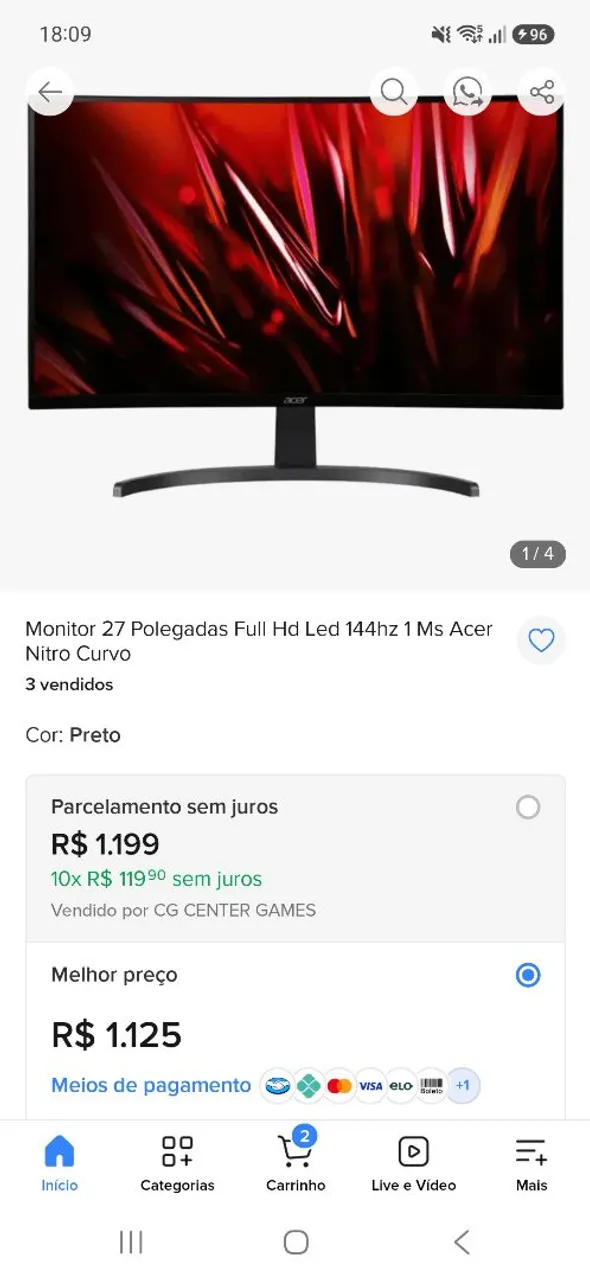Switch to Live e Vídeo tab
This screenshot has width=590, height=1280.
[x=413, y=1164]
